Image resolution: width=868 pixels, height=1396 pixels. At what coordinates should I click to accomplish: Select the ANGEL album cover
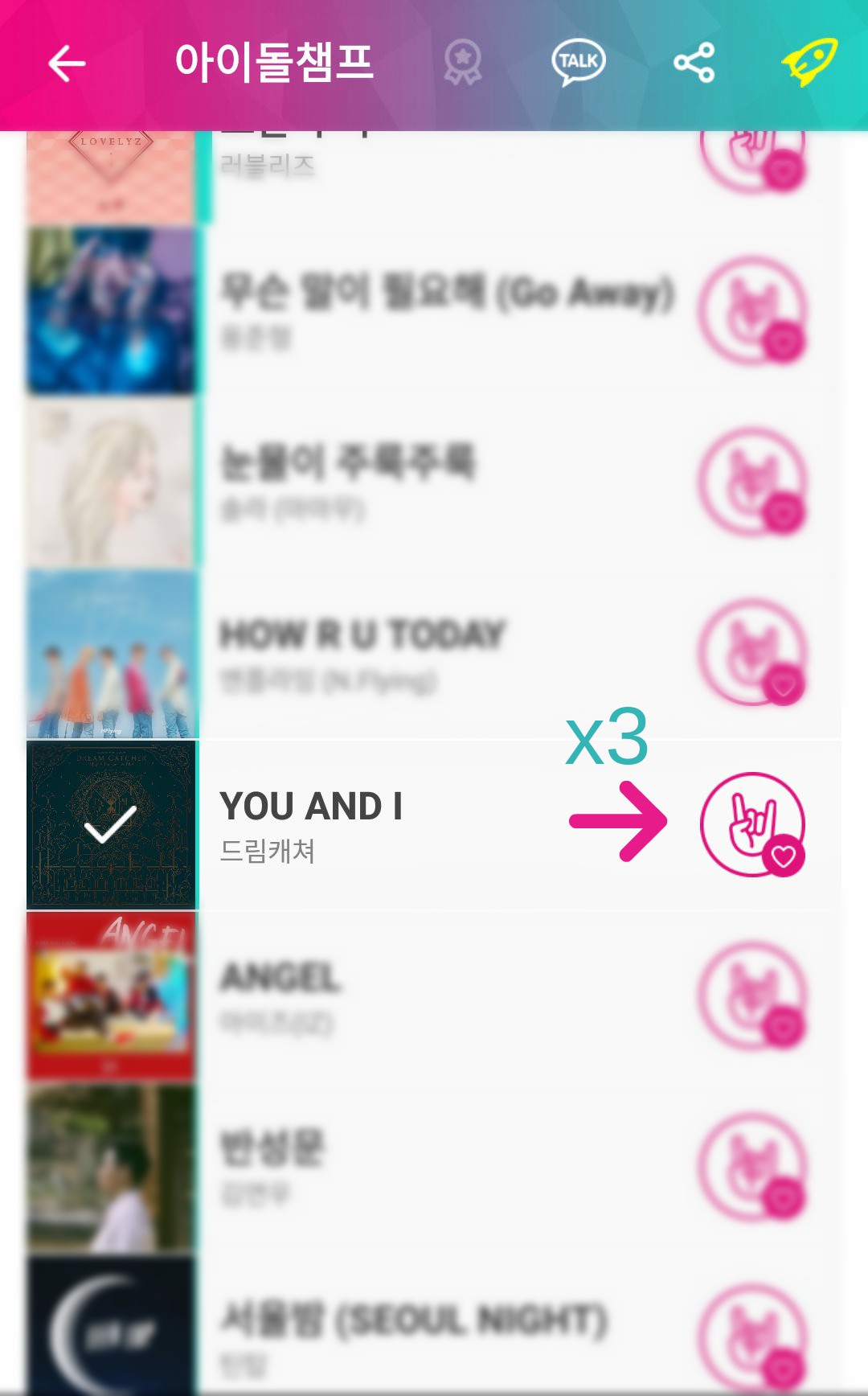(x=111, y=996)
